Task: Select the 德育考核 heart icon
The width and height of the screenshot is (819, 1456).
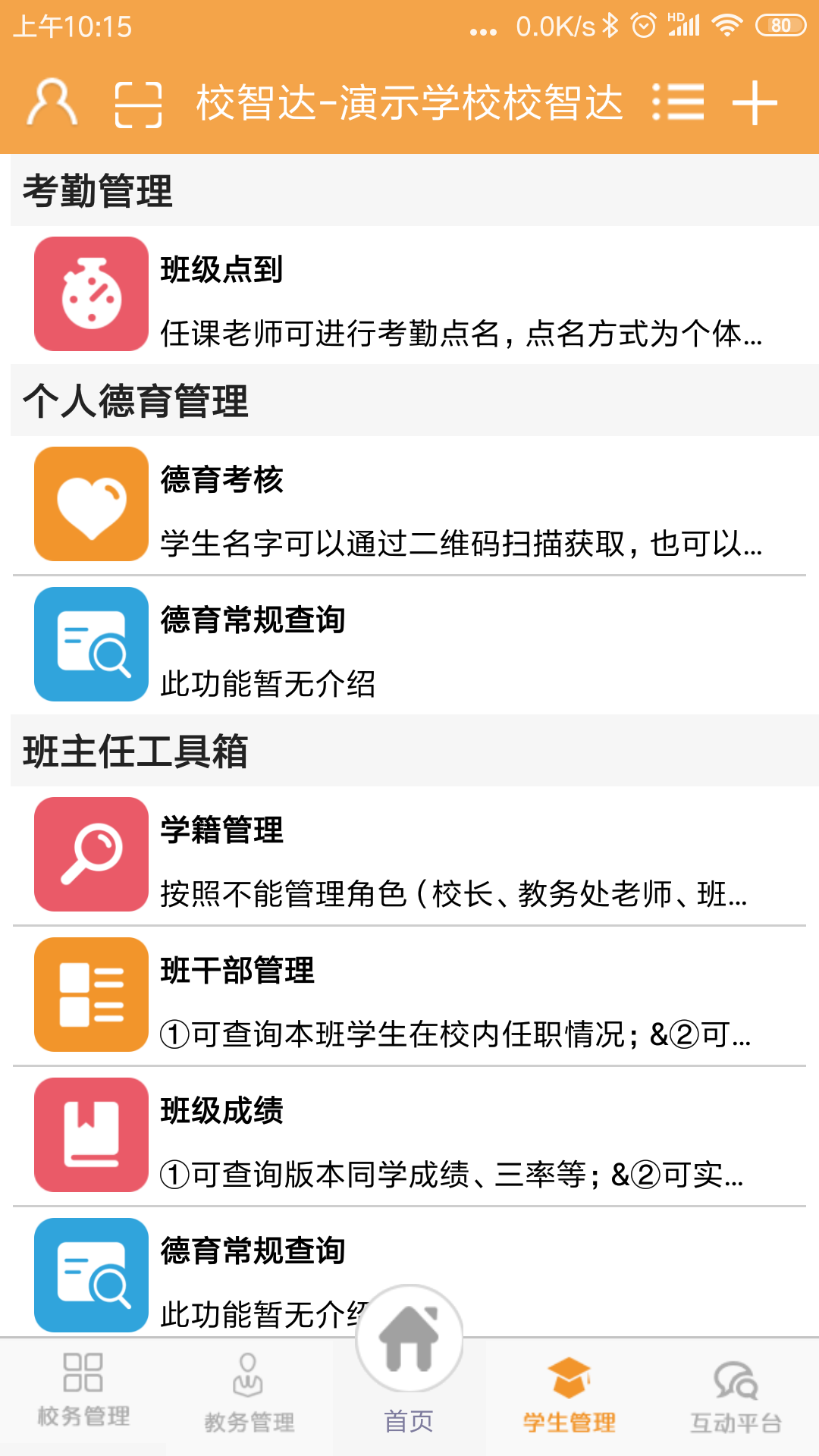Action: pyautogui.click(x=89, y=504)
